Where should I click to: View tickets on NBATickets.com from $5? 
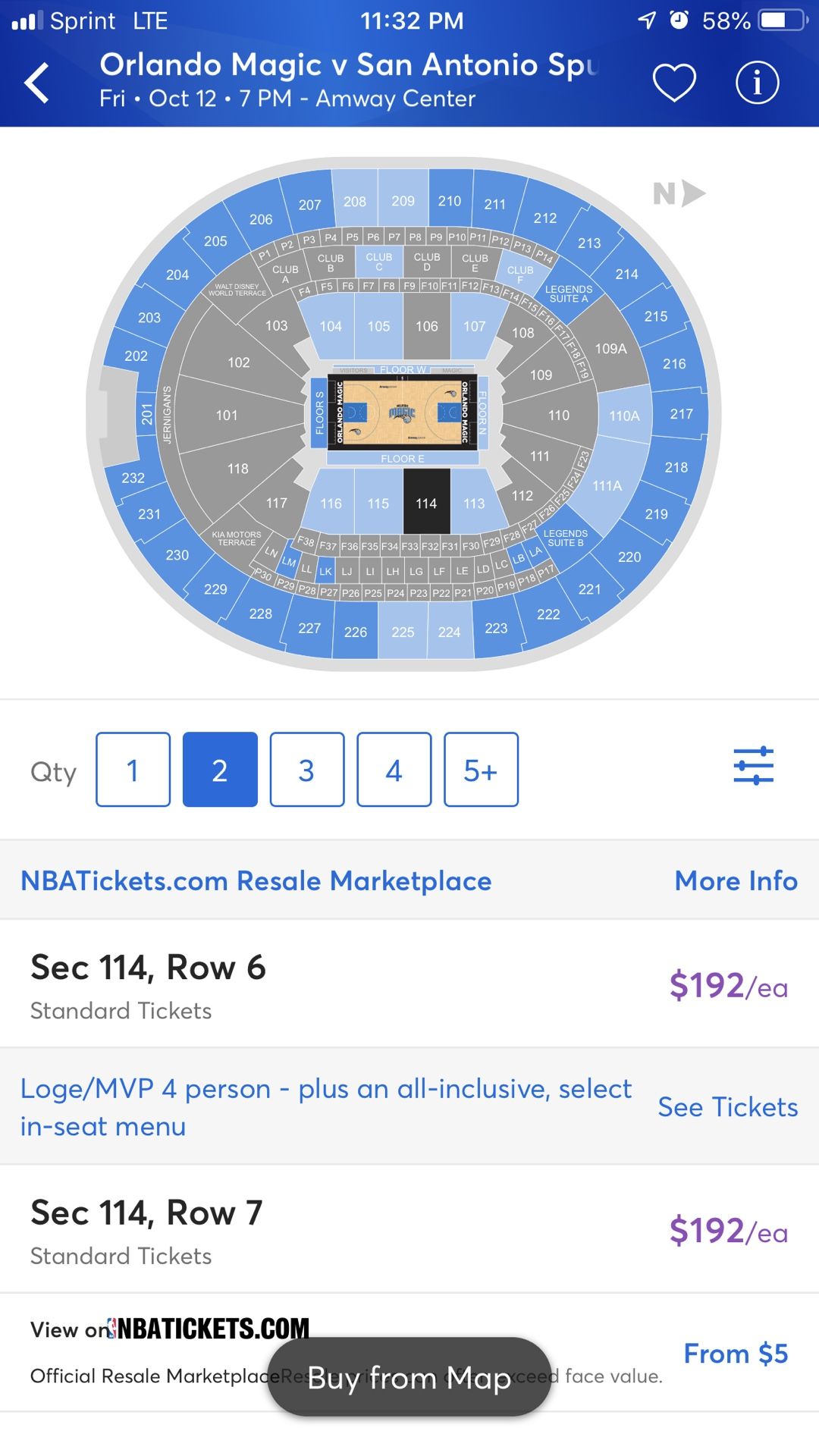coord(734,1354)
